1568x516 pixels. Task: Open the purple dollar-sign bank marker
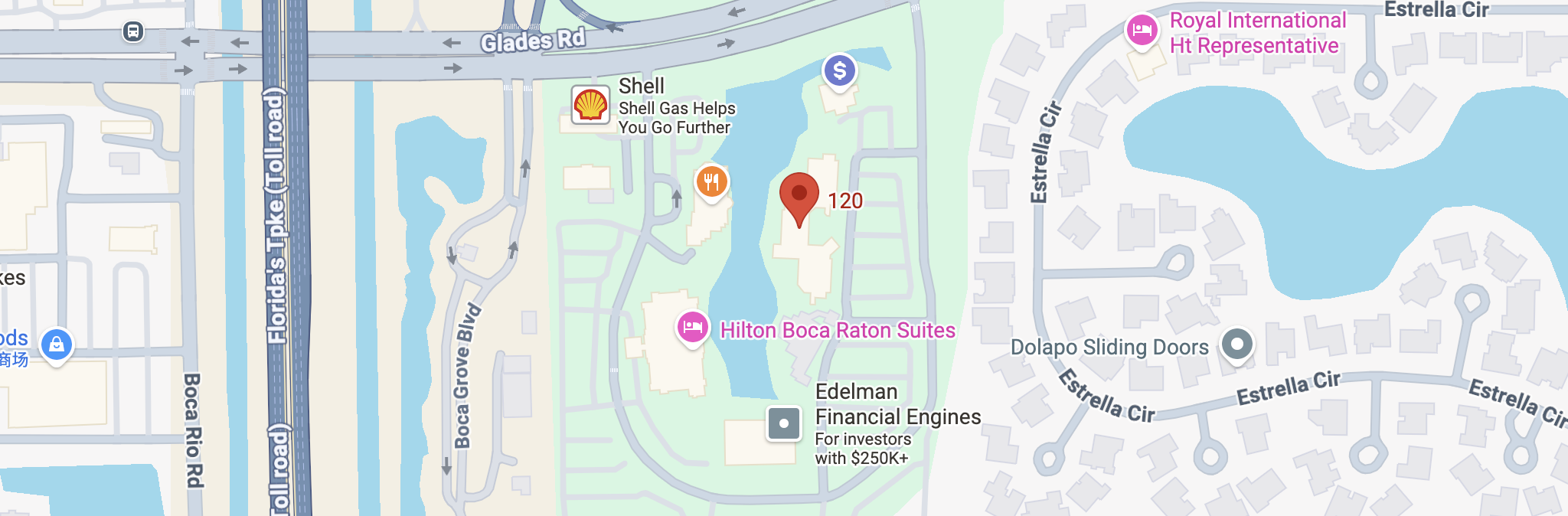click(x=839, y=70)
